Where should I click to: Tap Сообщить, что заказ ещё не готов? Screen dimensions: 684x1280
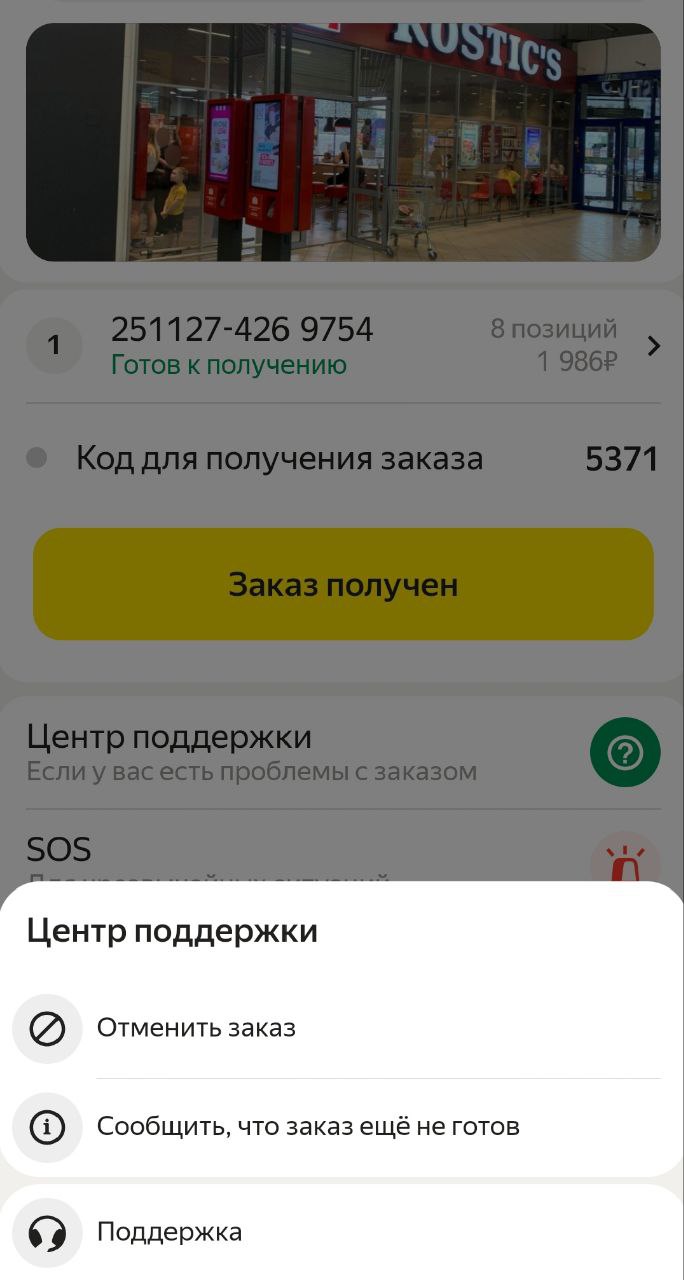tap(308, 1127)
